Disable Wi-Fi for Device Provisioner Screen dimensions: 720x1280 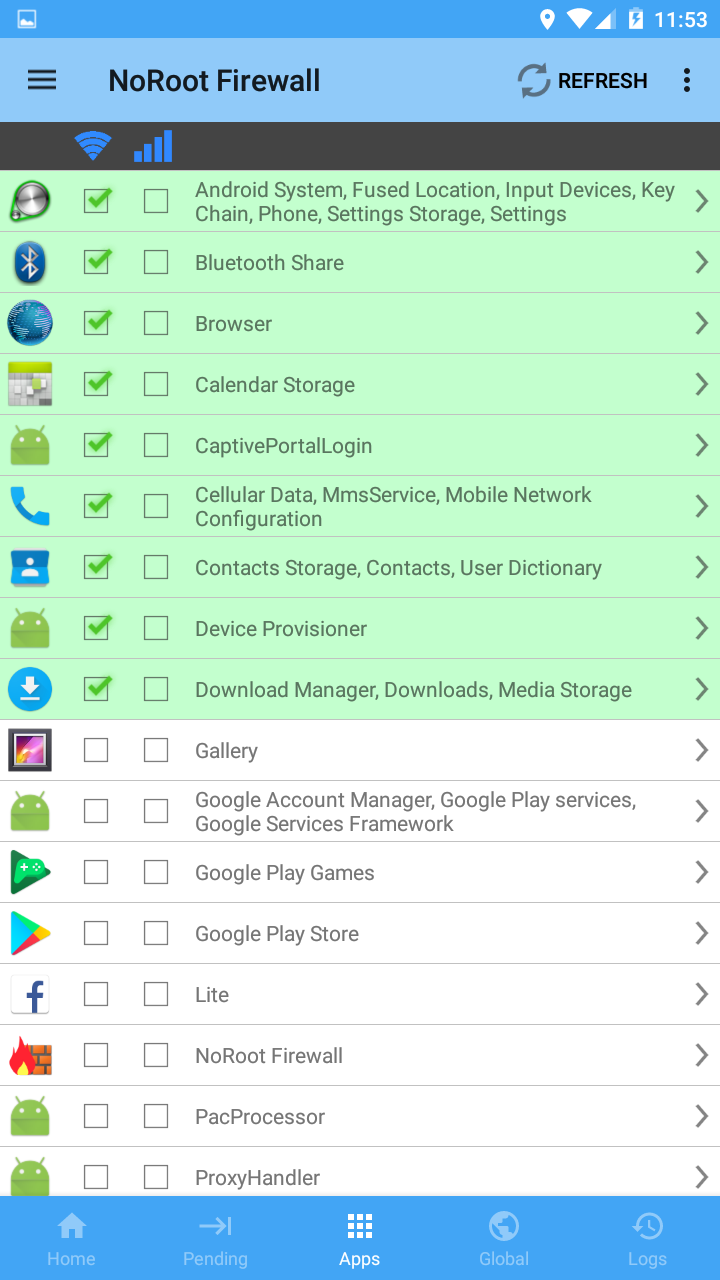96,629
